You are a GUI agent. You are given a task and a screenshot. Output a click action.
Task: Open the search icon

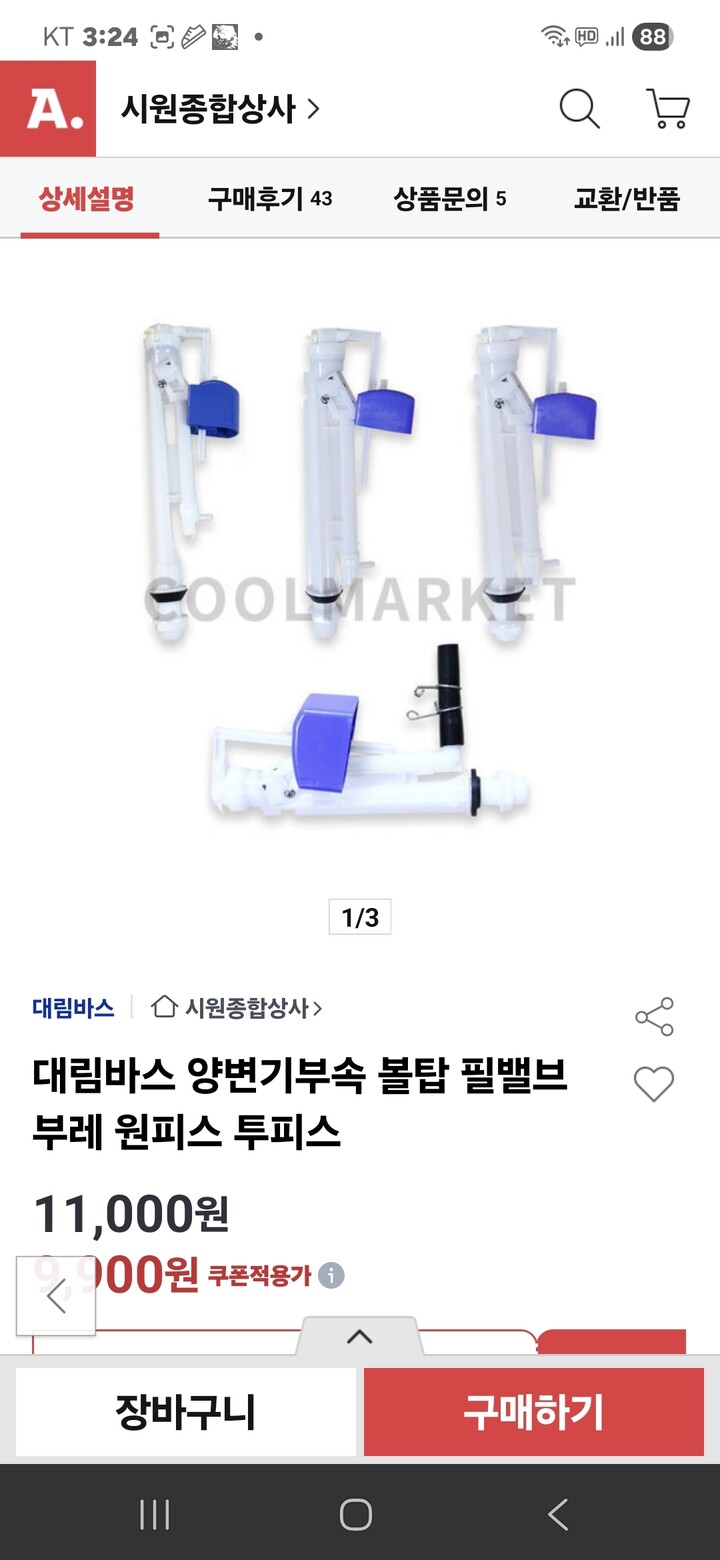(x=579, y=110)
